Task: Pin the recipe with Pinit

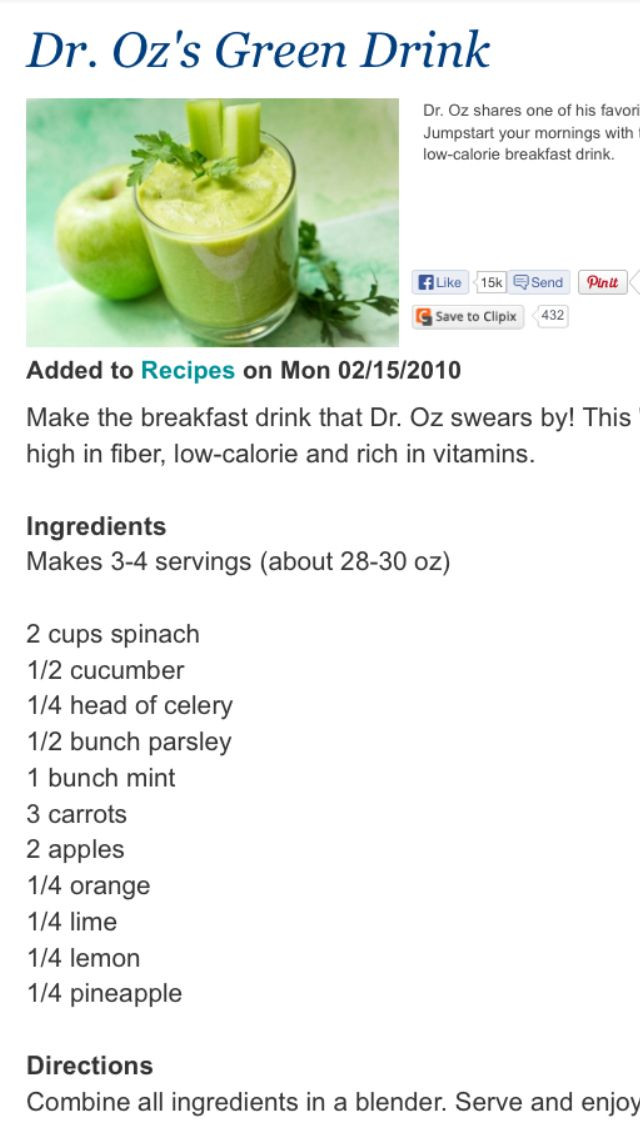Action: click(602, 283)
